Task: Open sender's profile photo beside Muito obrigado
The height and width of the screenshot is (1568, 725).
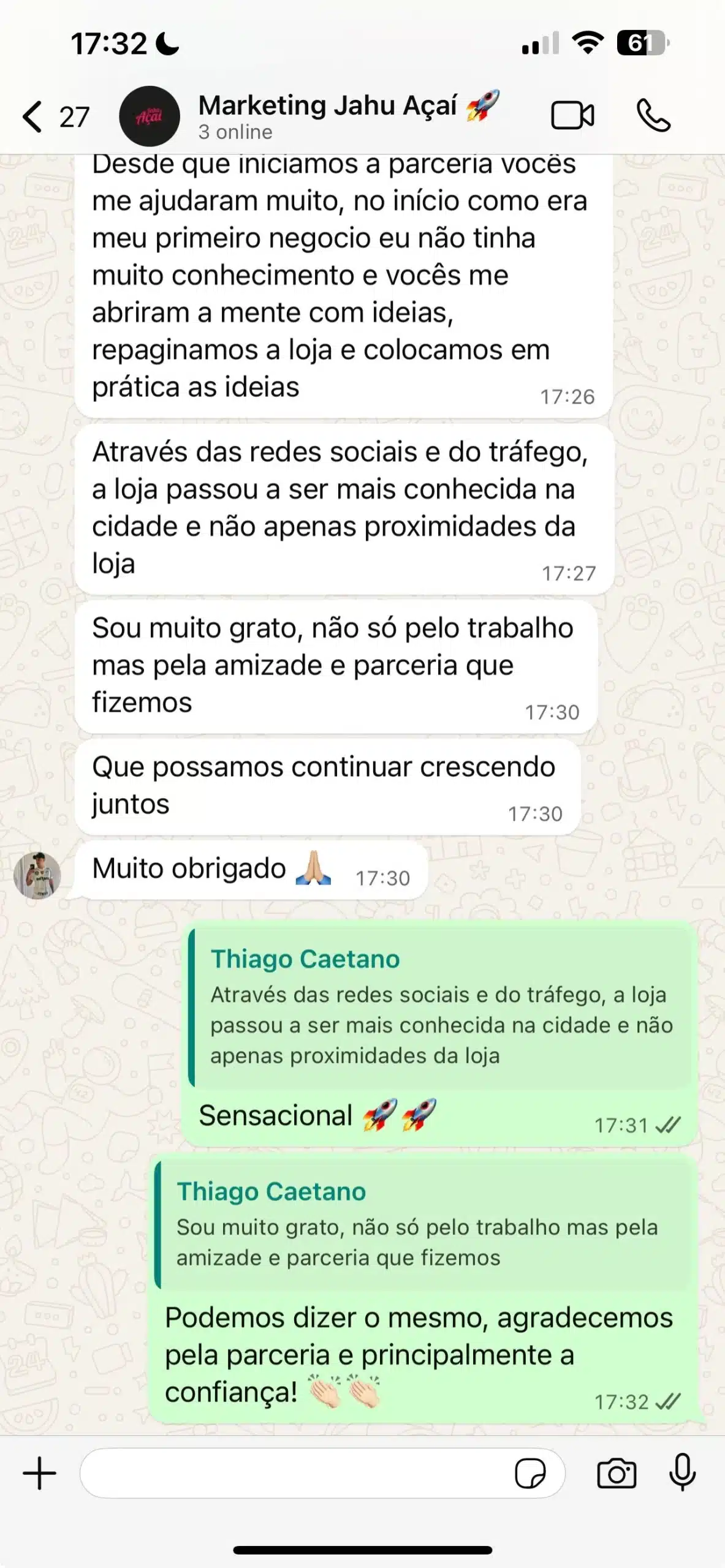Action: (x=37, y=875)
